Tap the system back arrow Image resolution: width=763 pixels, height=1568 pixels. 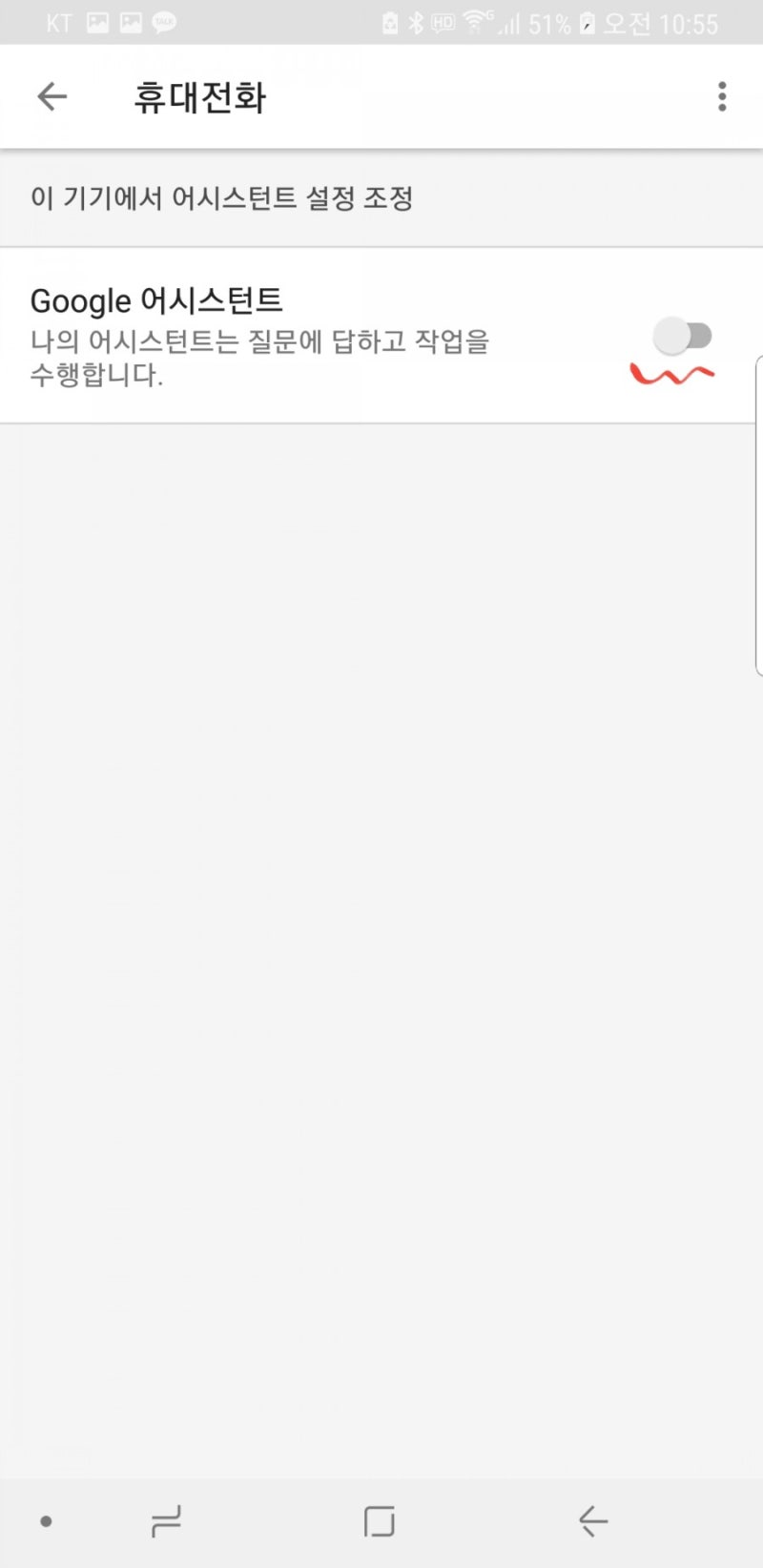point(593,1521)
